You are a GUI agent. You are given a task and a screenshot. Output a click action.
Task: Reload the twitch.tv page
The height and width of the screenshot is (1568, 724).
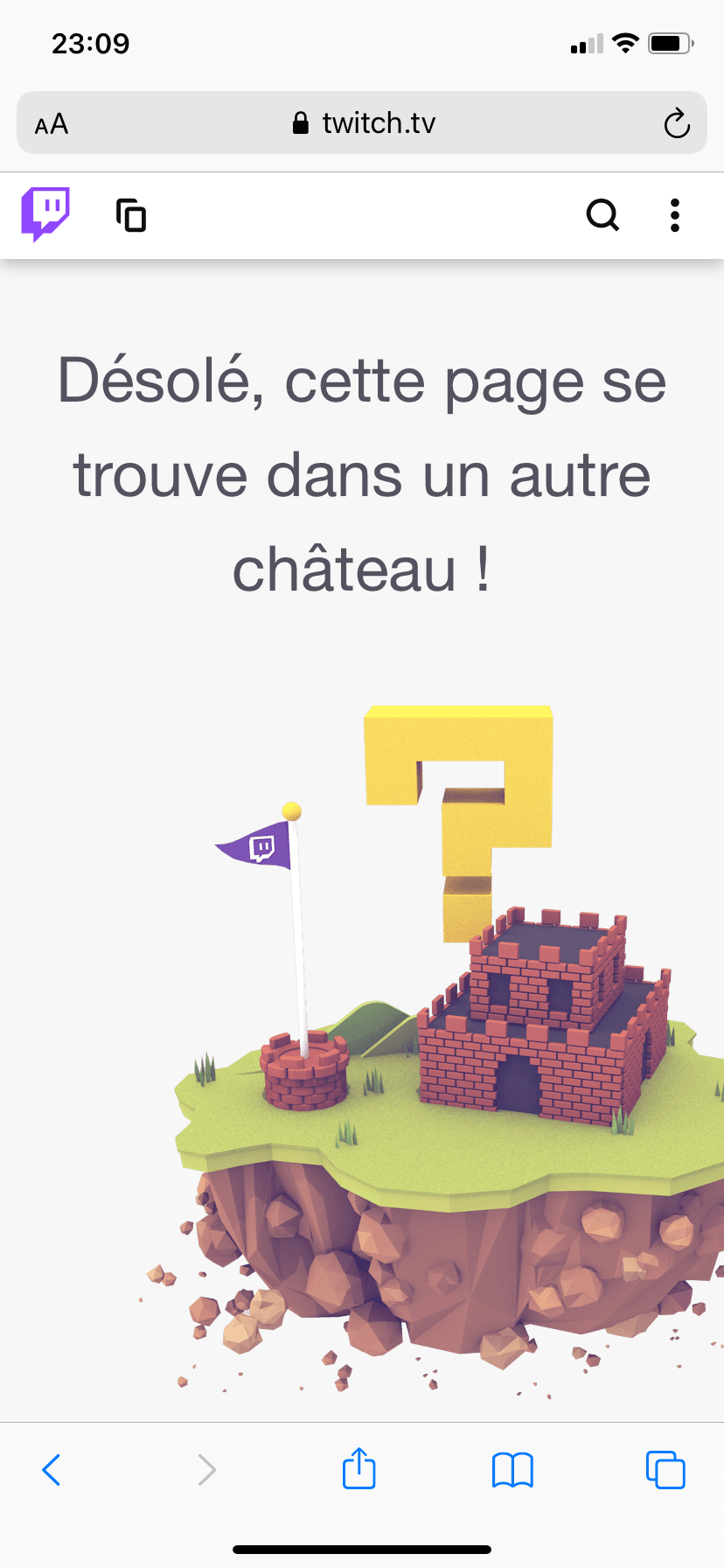pyautogui.click(x=676, y=124)
